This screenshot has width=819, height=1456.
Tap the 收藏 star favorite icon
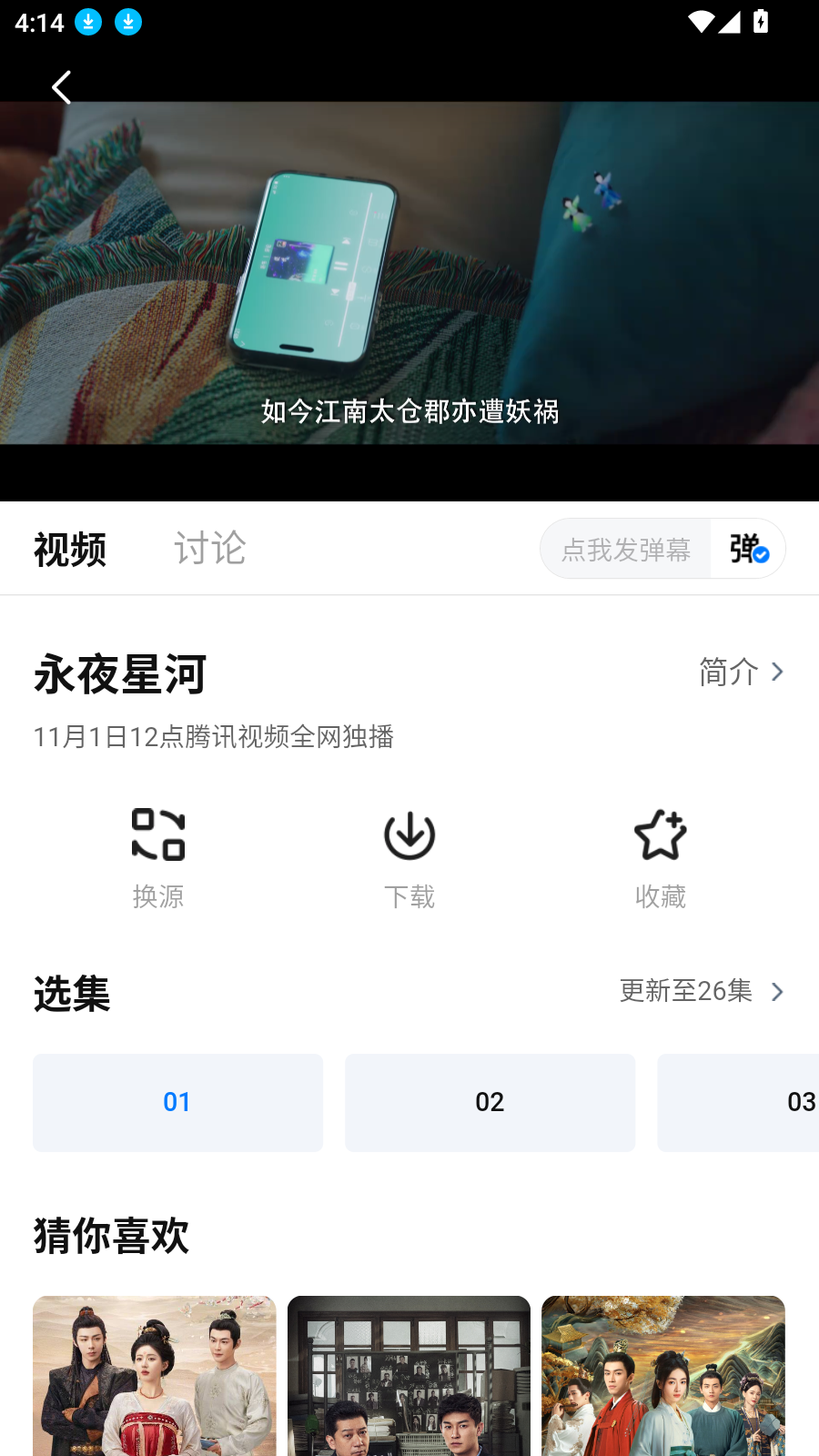[660, 834]
